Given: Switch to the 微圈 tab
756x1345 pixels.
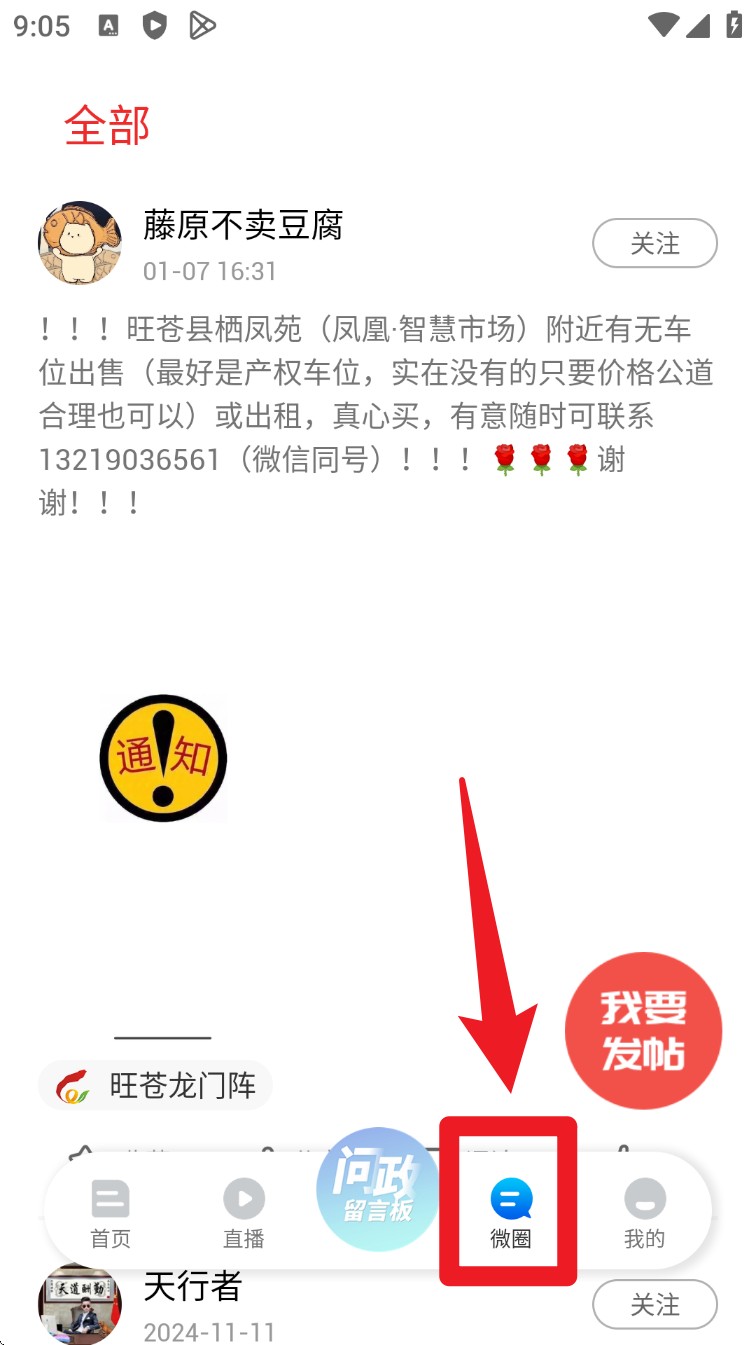Looking at the screenshot, I should click(x=510, y=1213).
